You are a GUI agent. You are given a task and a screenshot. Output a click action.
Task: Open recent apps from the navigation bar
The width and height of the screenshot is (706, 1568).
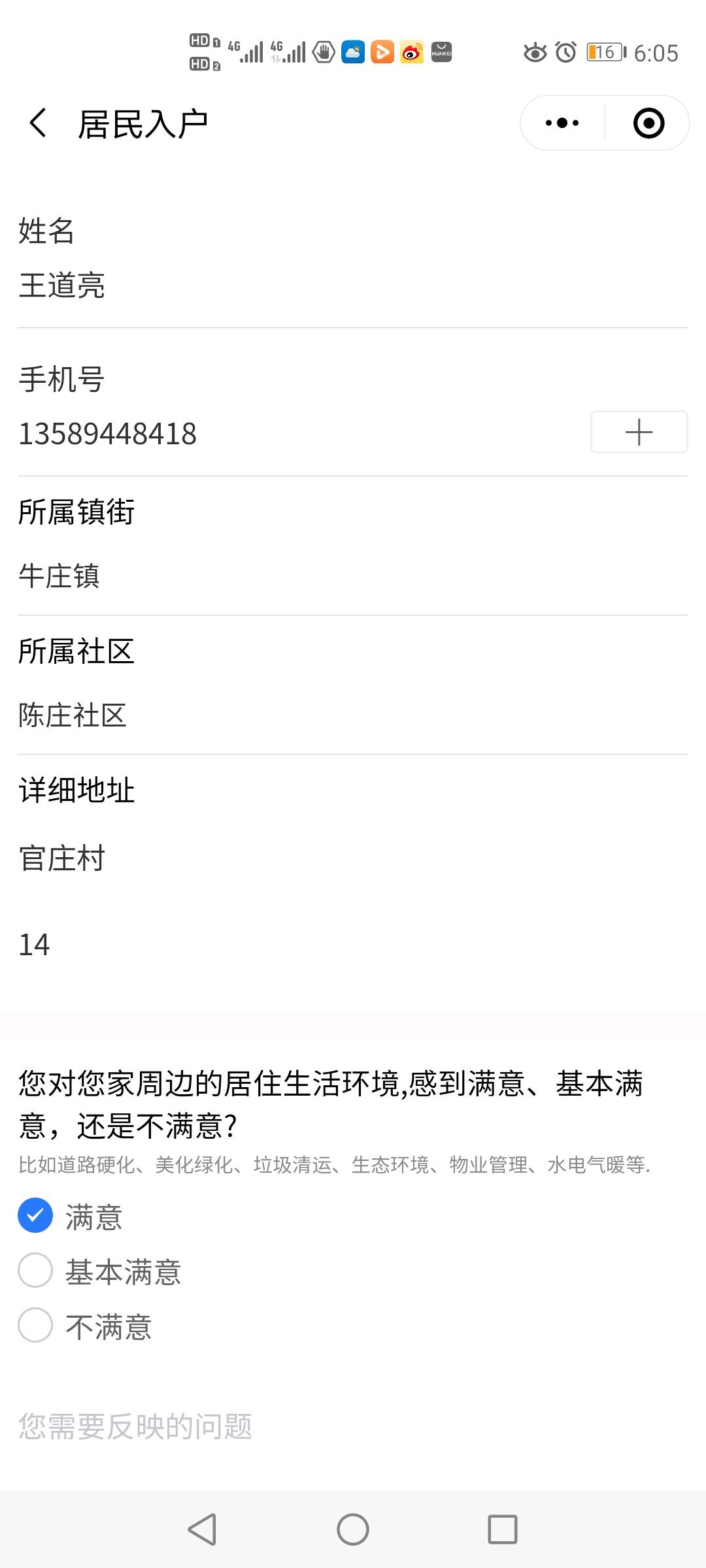click(x=503, y=1529)
